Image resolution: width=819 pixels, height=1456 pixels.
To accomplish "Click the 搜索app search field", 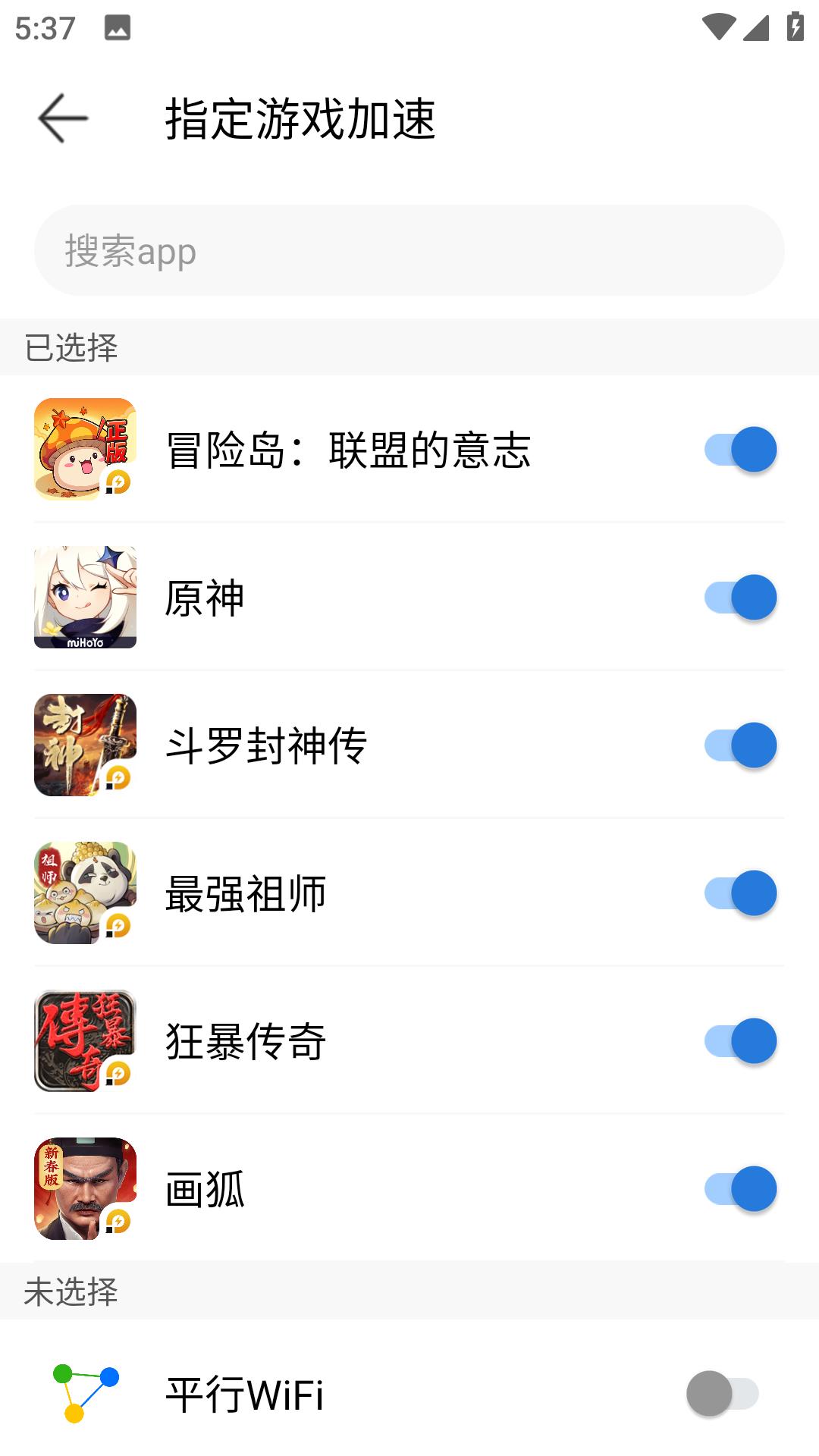I will (x=409, y=251).
